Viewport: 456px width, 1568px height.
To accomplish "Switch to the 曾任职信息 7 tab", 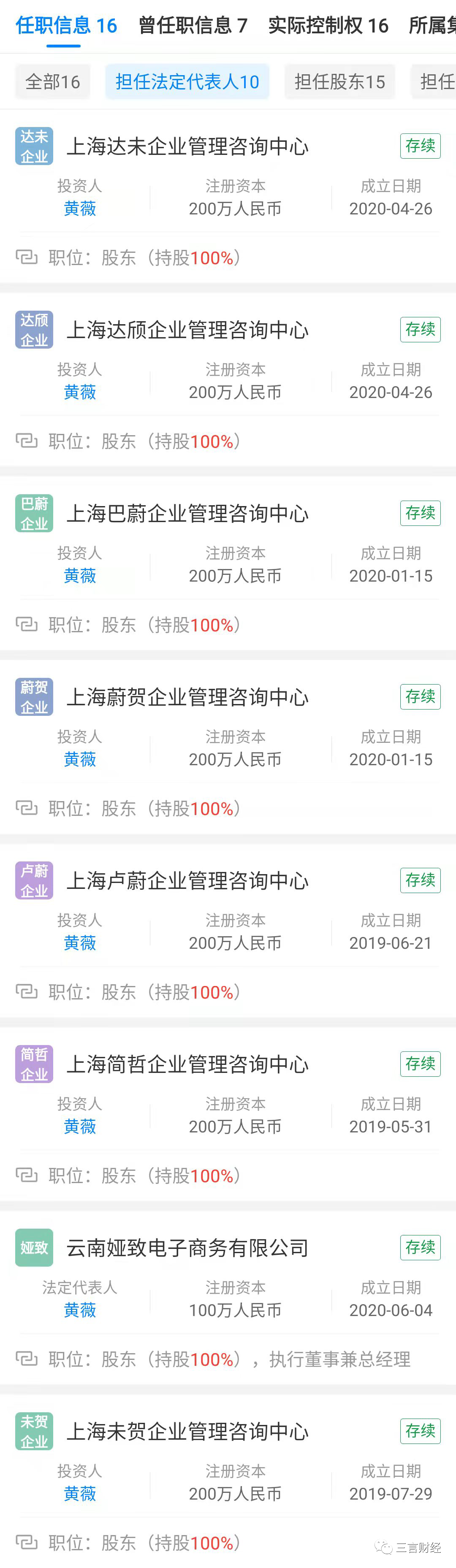I will [193, 26].
